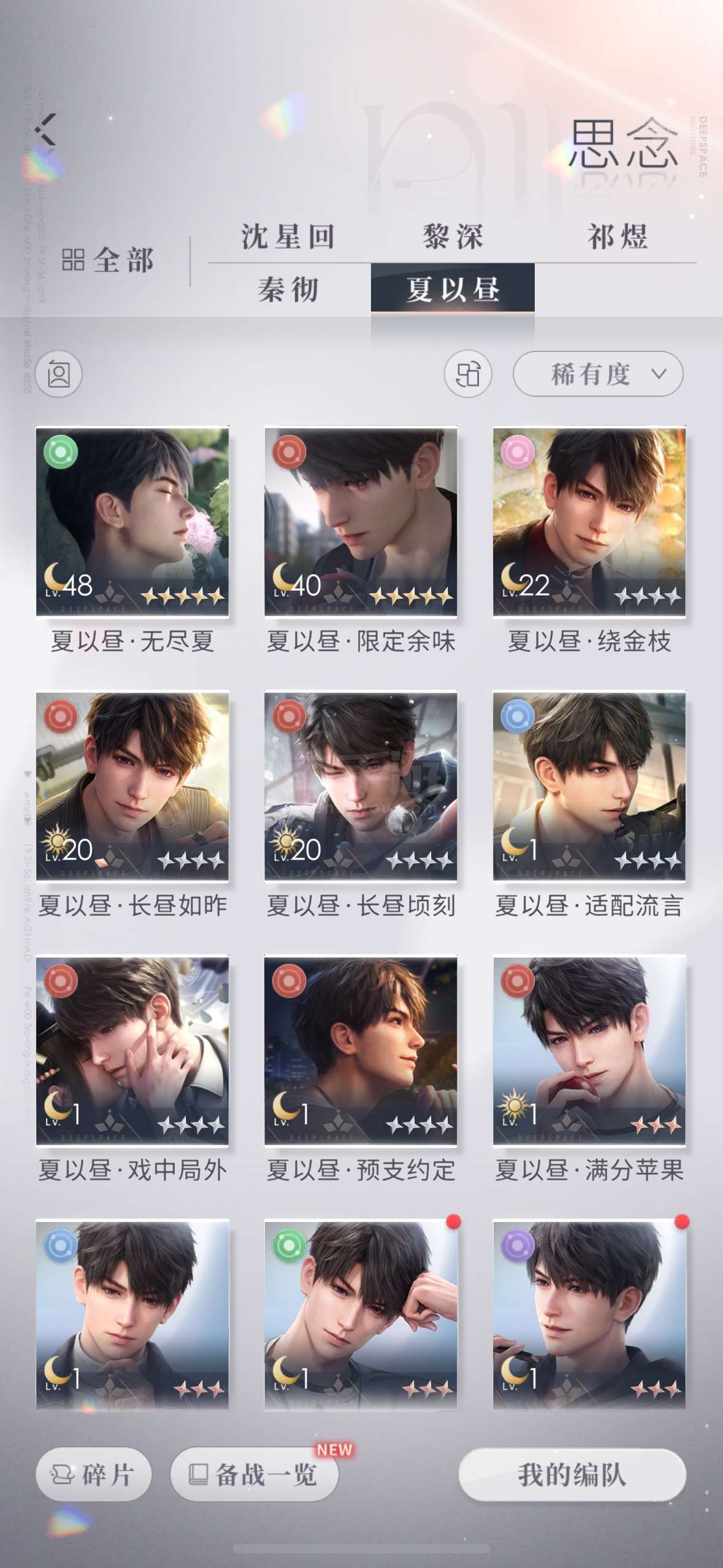Open the portrait view icon
This screenshot has height=1568, width=723.
[x=59, y=374]
